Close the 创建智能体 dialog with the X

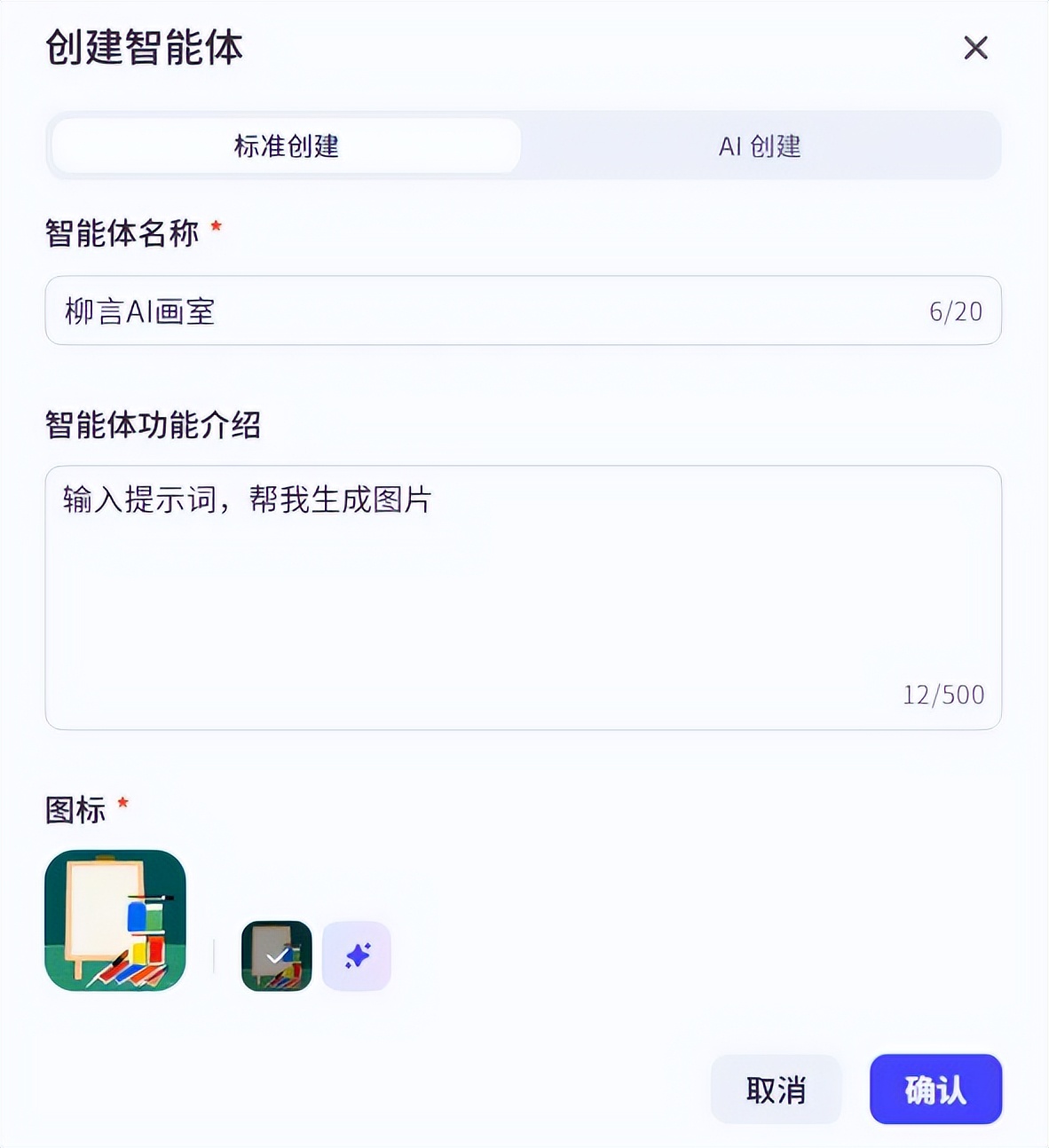tap(975, 48)
